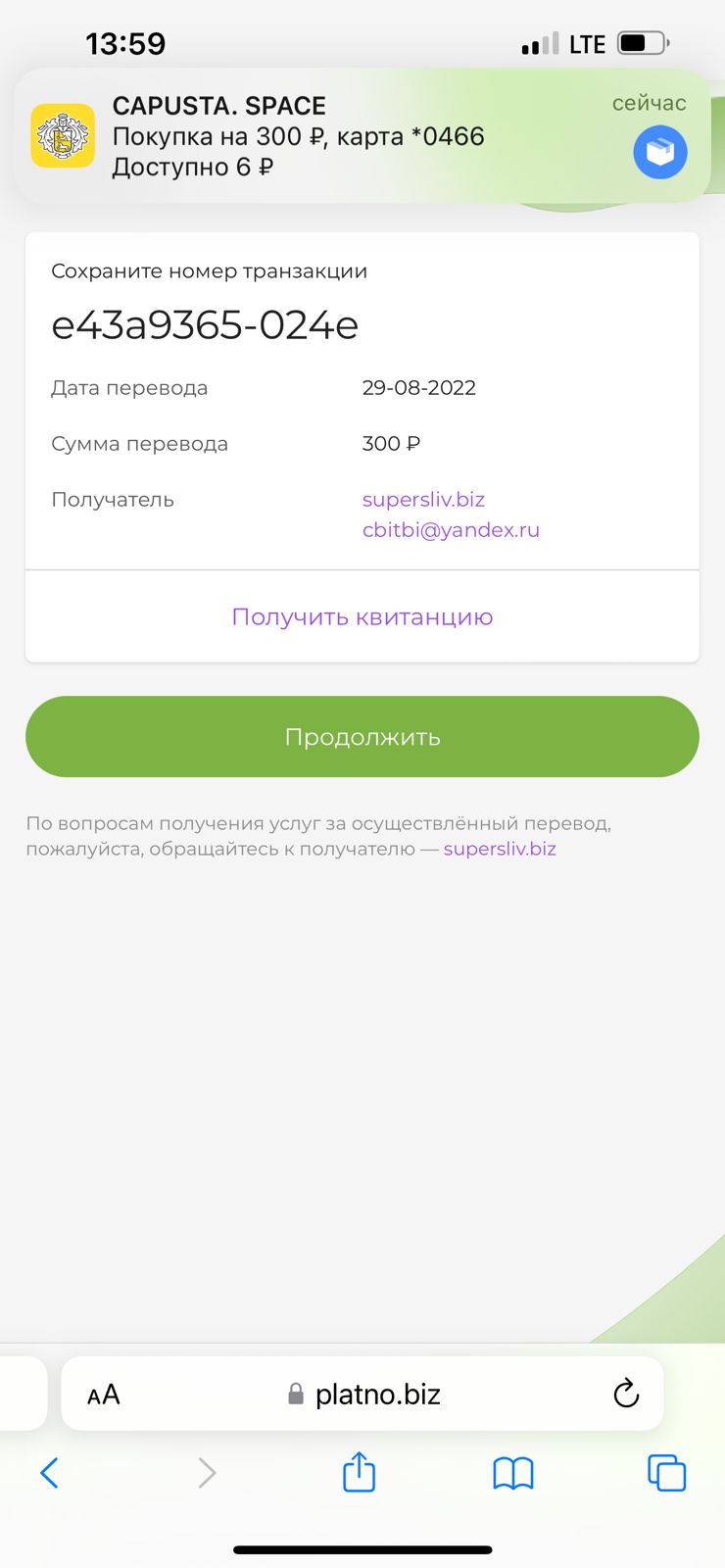Open the AA page settings menu
725x1568 pixels.
pos(104,1394)
